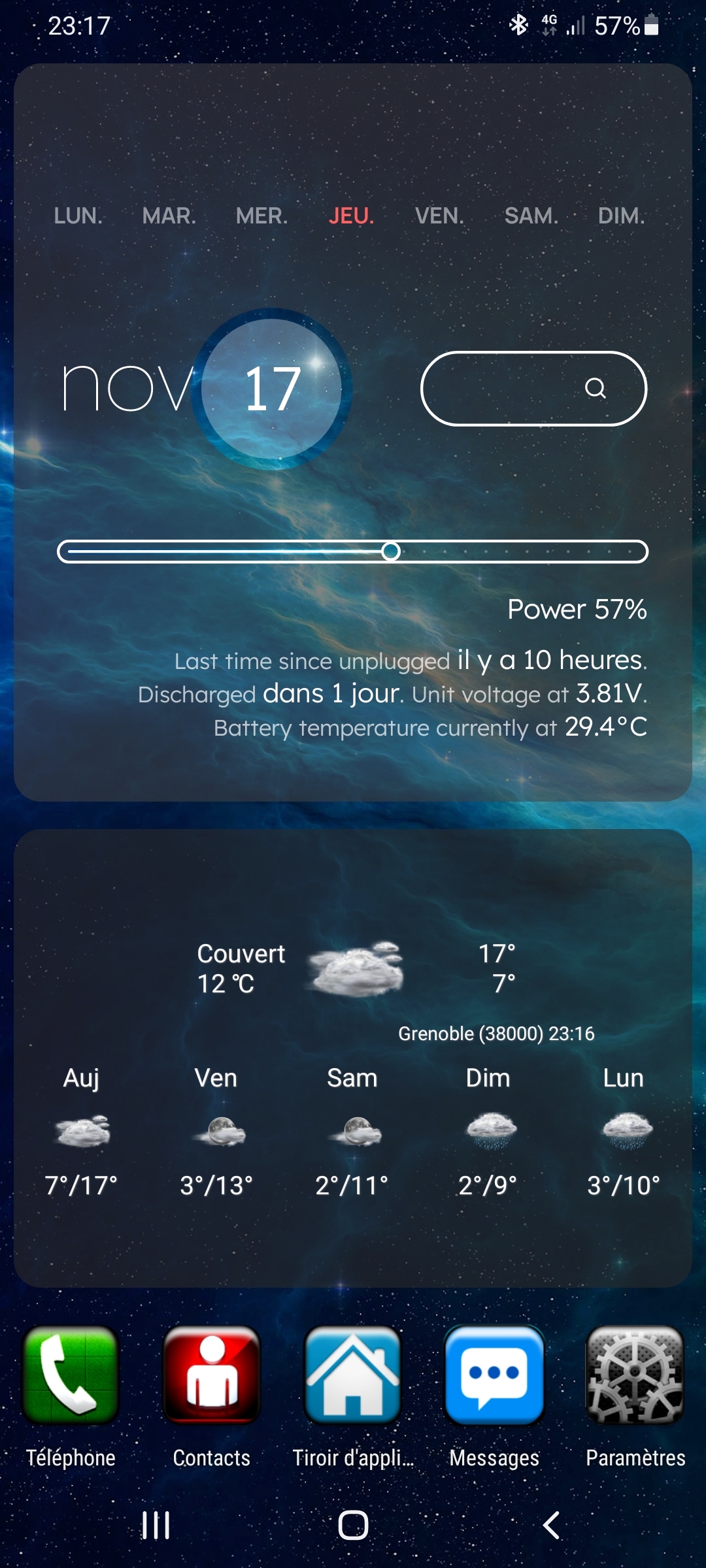Viewport: 706px width, 1568px height.
Task: Show recent apps
Action: click(156, 1526)
